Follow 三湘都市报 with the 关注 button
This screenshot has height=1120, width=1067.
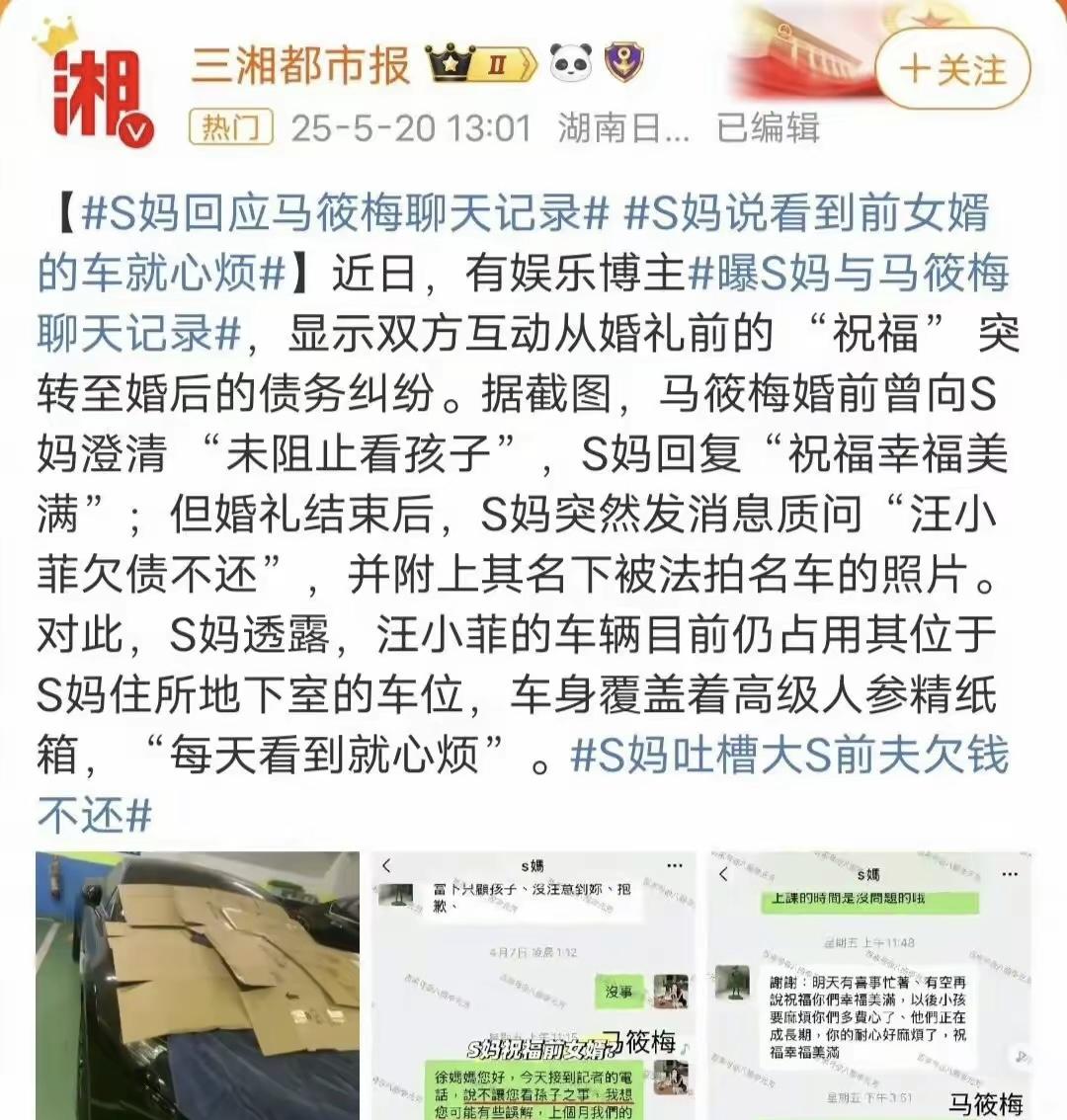[952, 69]
